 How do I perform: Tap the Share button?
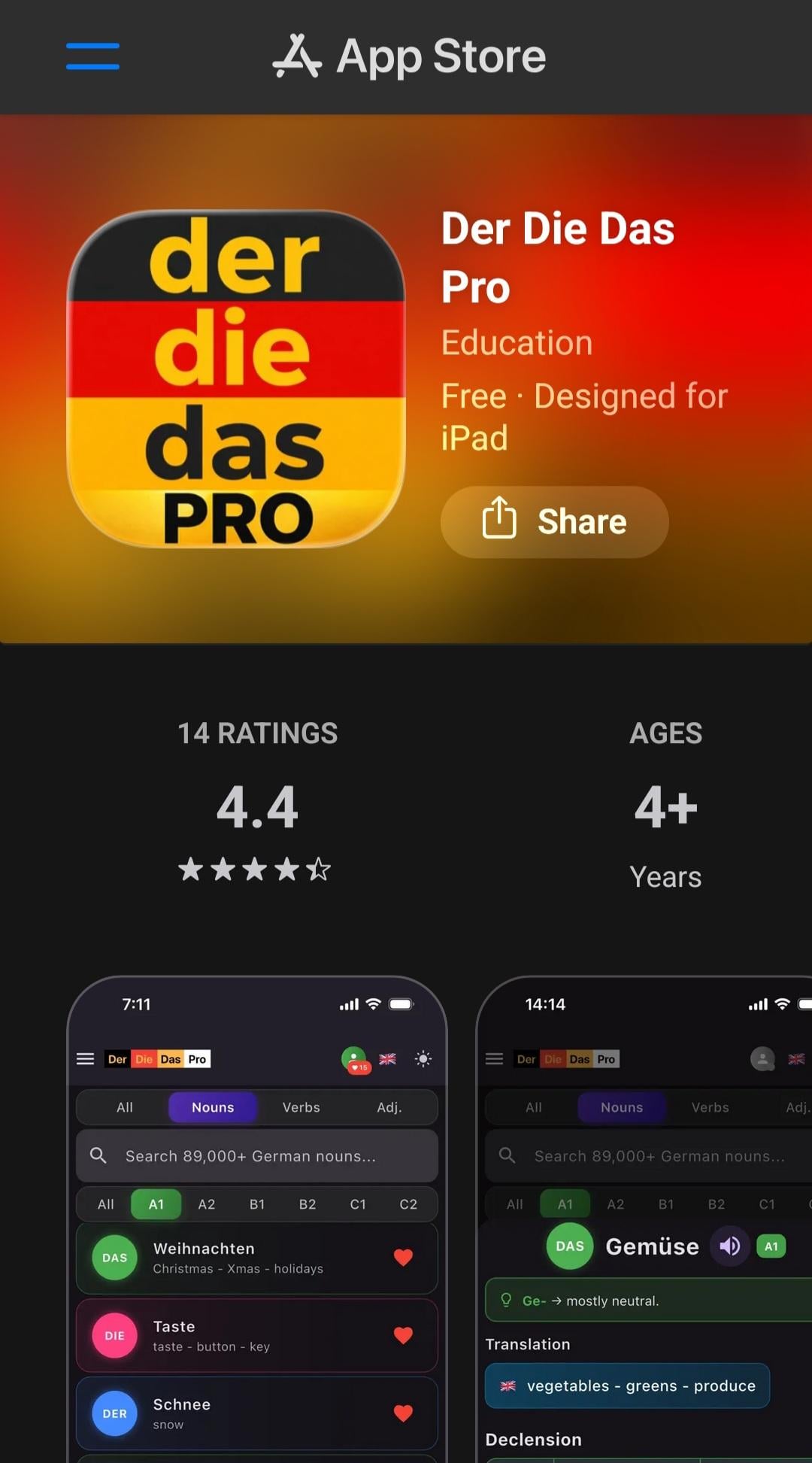(554, 521)
